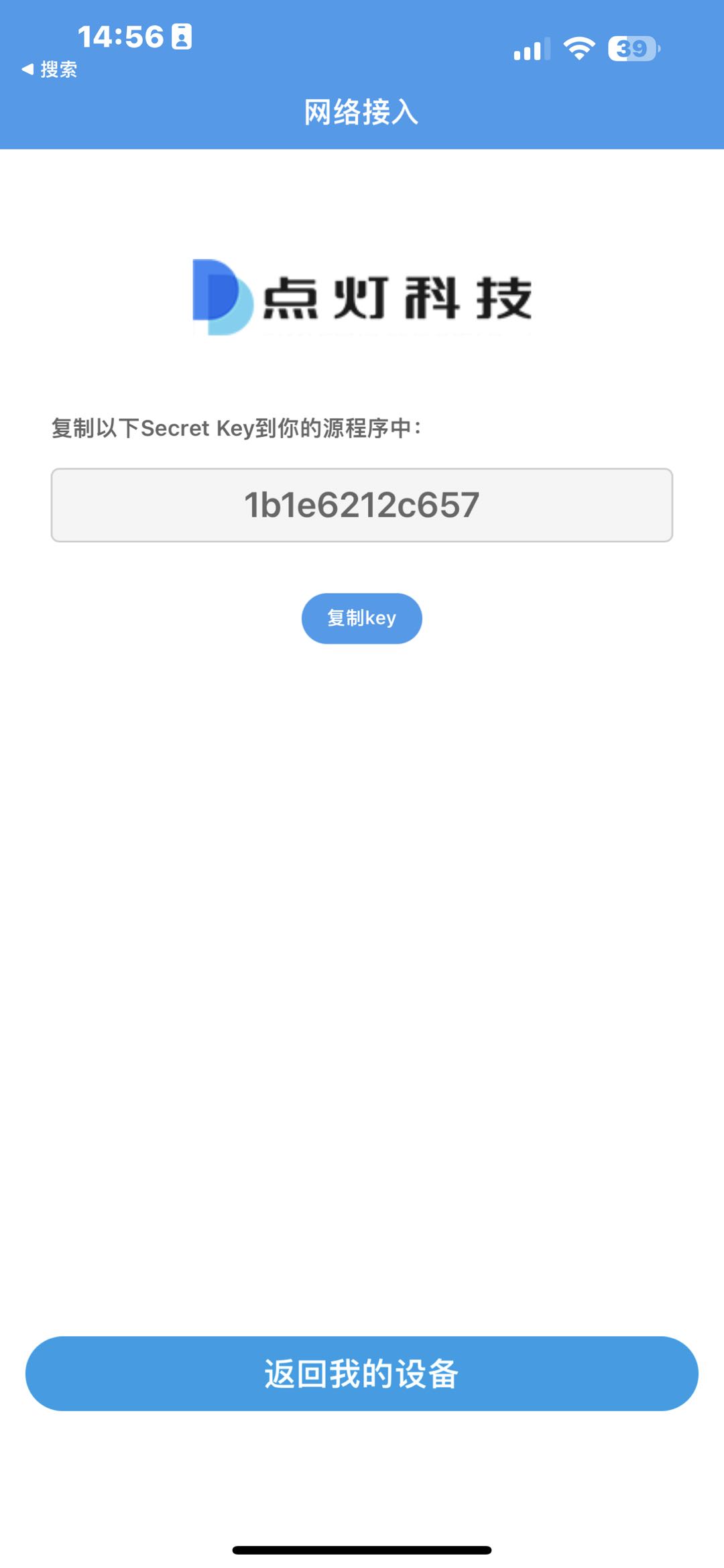Return to my devices via 返回我的设备
Screen dimensions: 724x1568
point(362,1374)
